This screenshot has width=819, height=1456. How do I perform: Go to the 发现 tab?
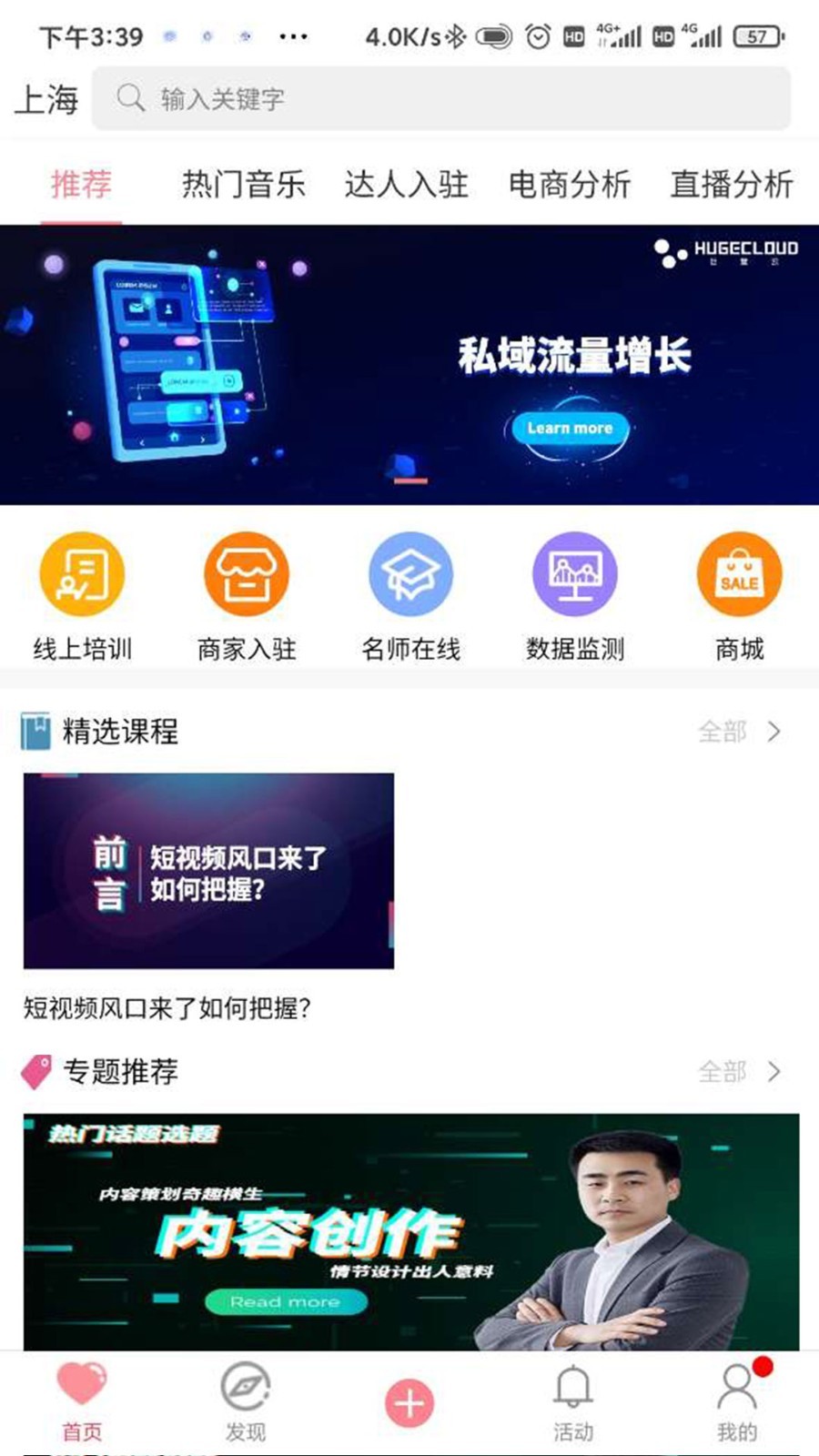(x=246, y=1401)
